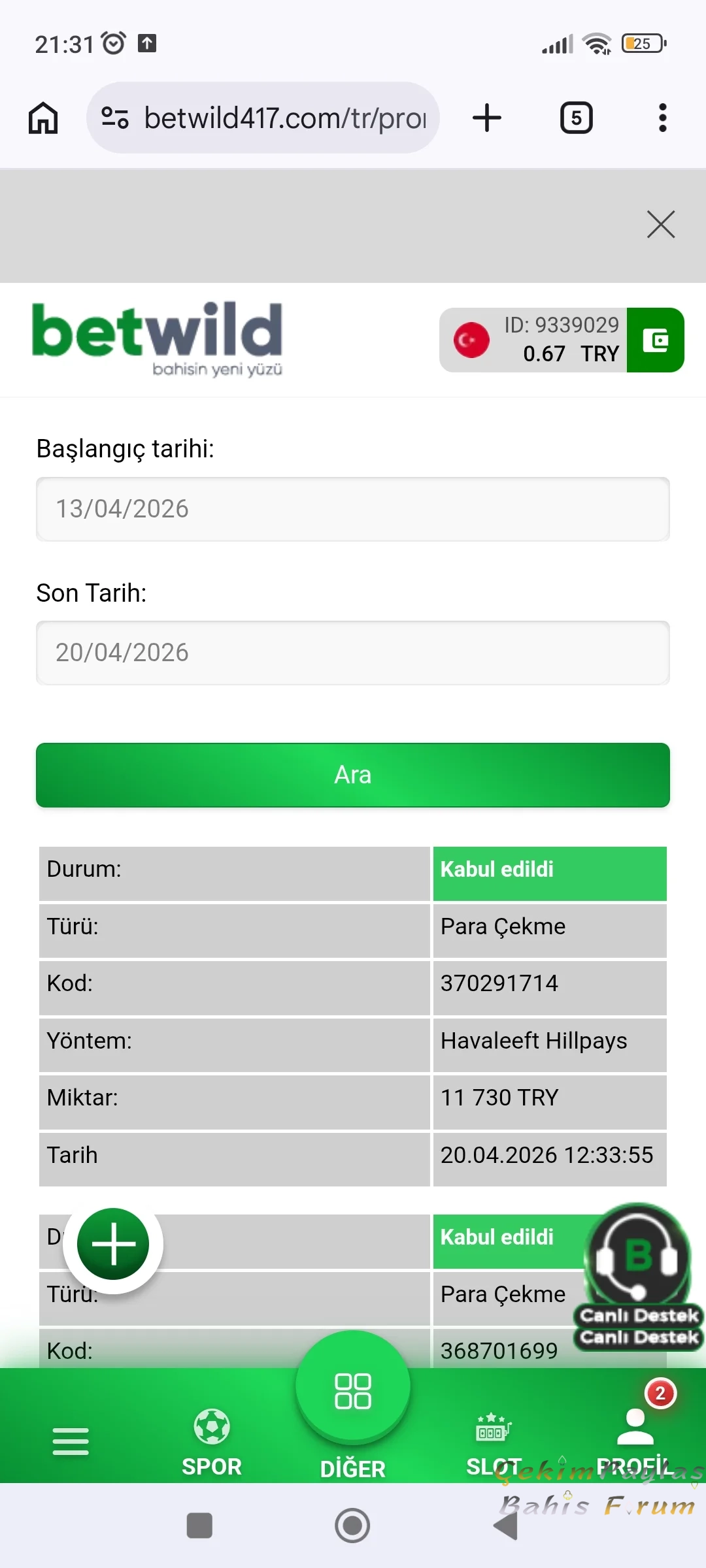Screen dimensions: 706x1568
Task: Pick the Başlangıç tarihi start date
Action: (x=353, y=509)
